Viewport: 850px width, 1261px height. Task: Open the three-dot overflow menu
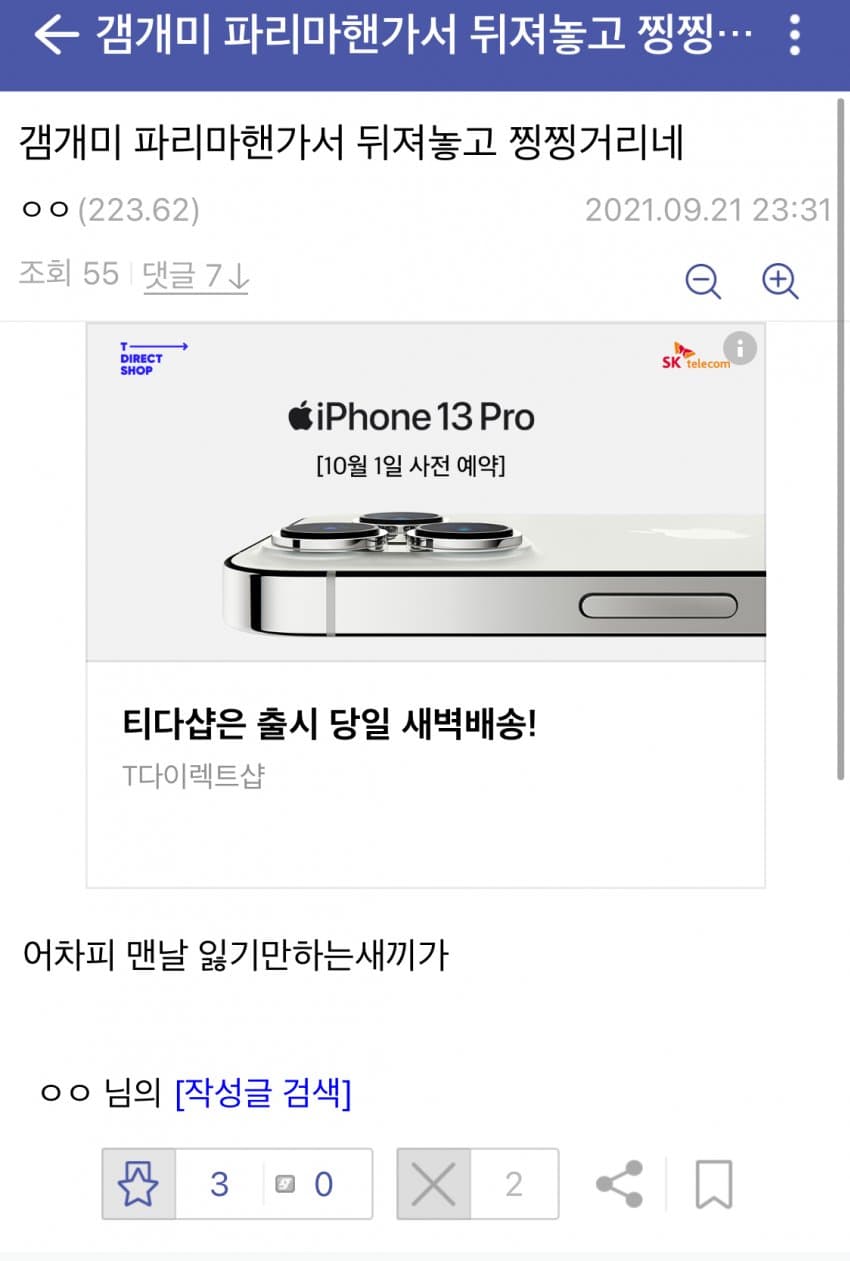(795, 35)
